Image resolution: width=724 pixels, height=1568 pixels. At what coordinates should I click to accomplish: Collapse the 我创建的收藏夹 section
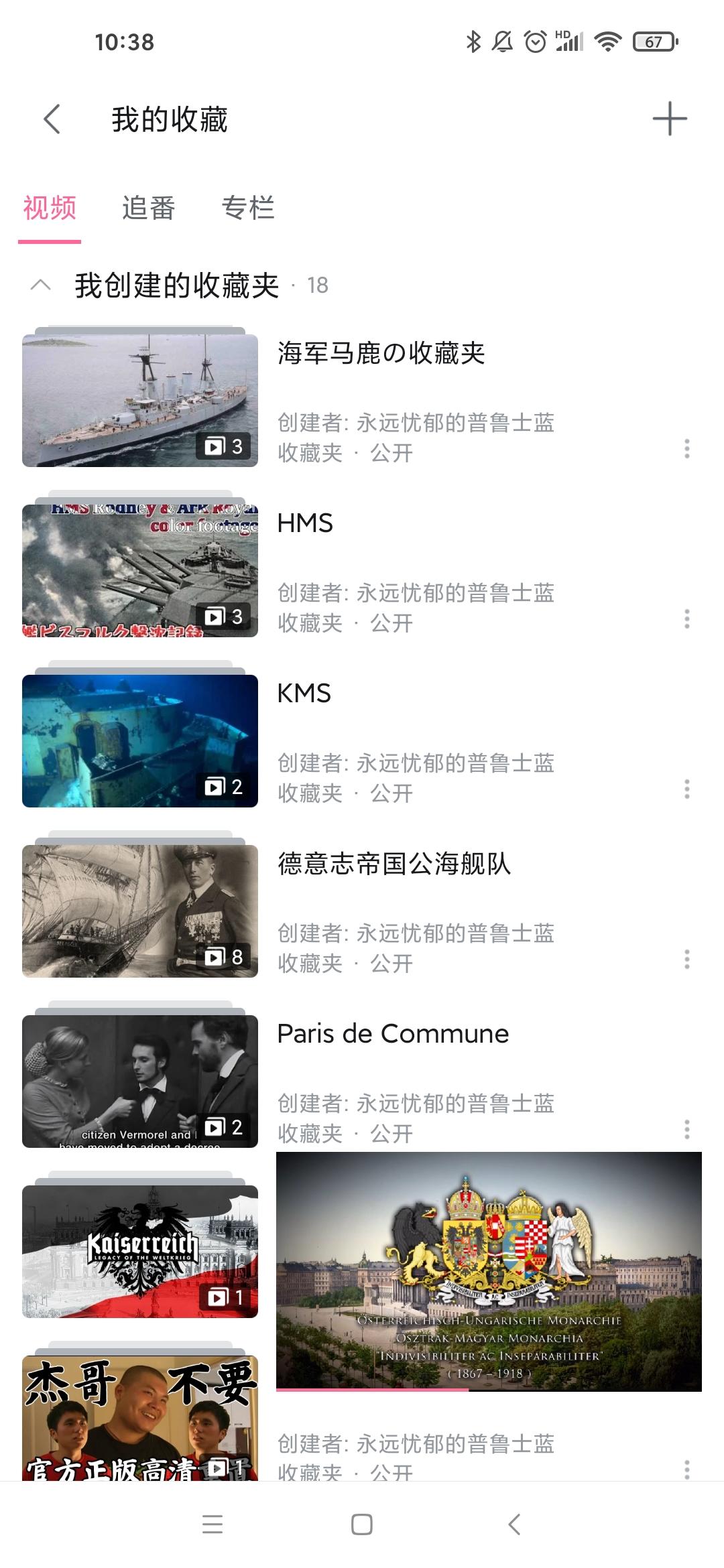coord(41,285)
